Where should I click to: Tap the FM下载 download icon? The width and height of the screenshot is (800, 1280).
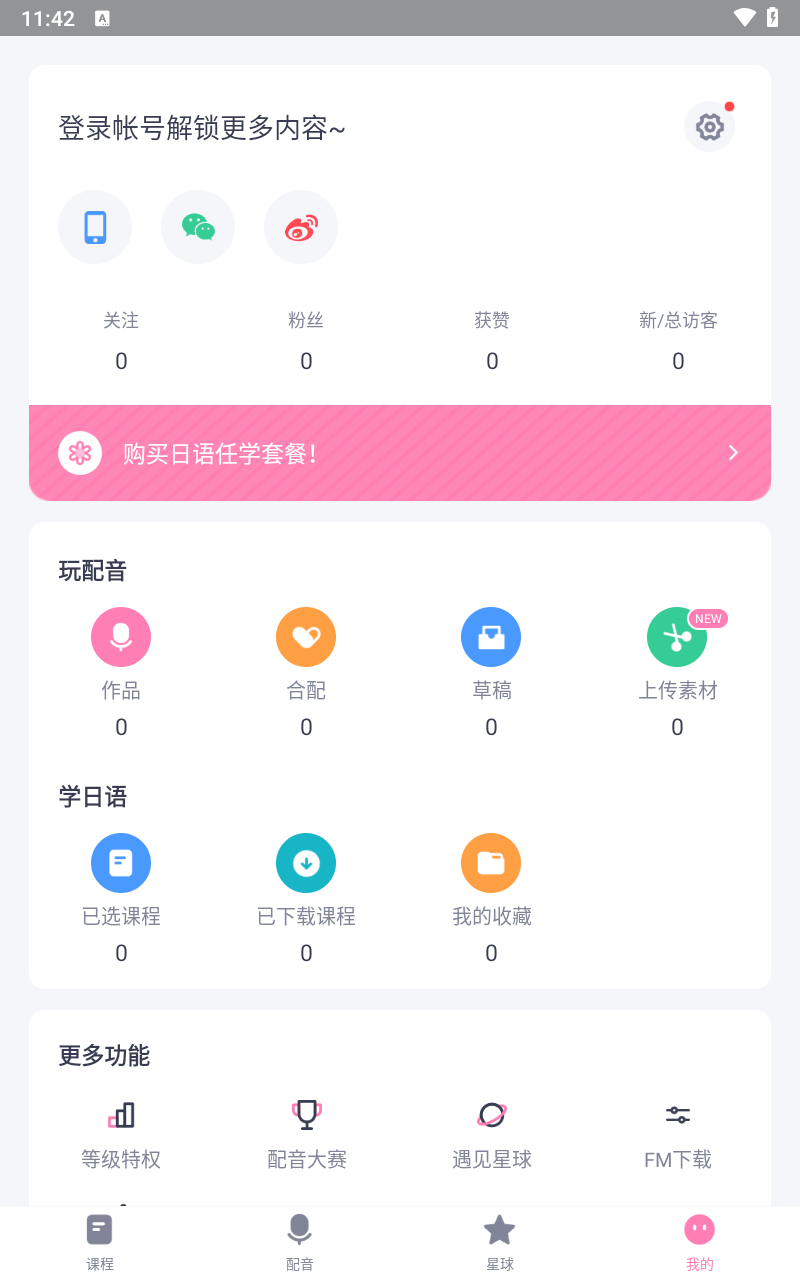pos(677,1115)
